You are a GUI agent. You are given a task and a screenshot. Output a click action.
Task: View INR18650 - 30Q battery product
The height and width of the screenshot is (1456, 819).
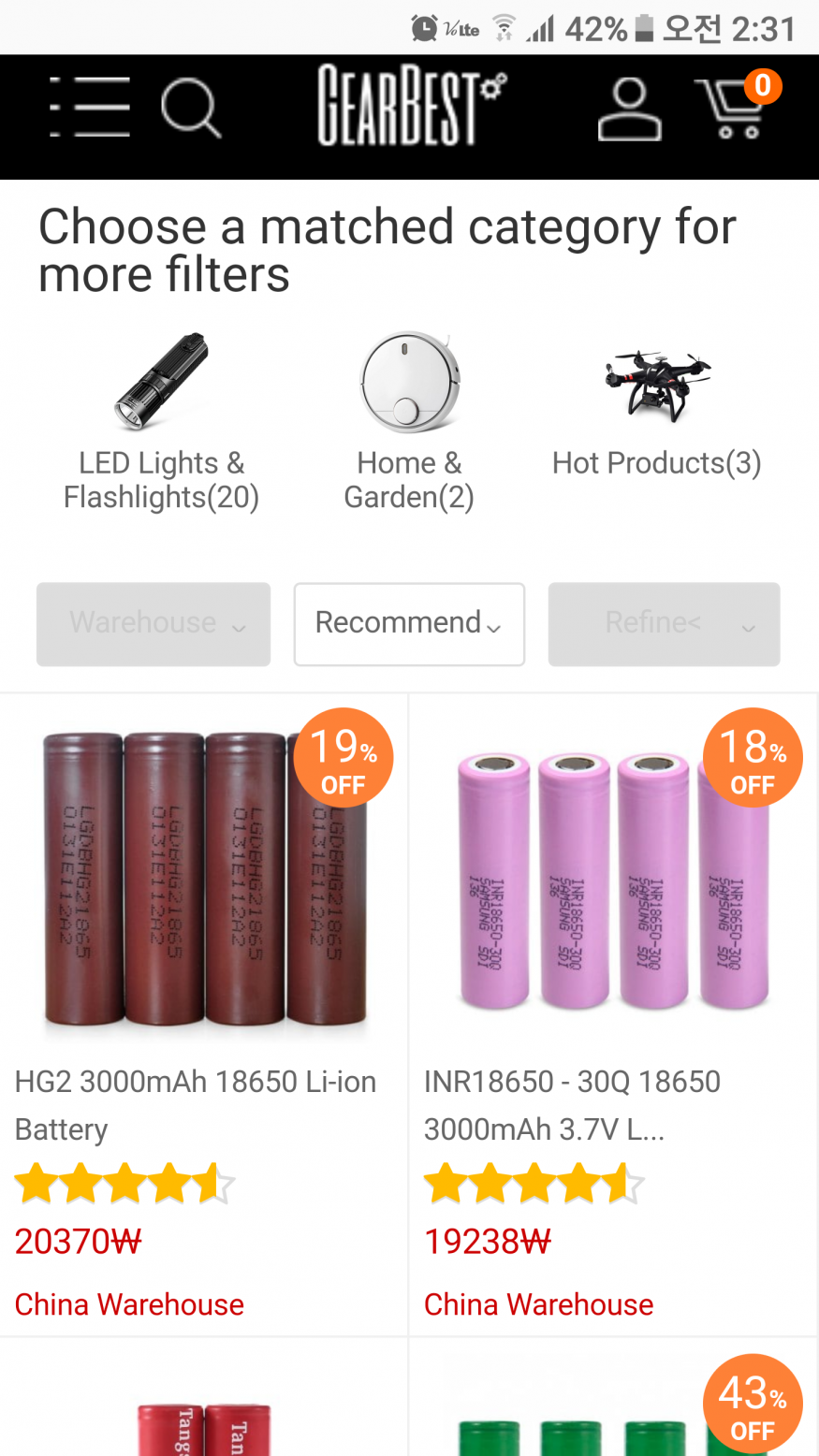(x=613, y=880)
